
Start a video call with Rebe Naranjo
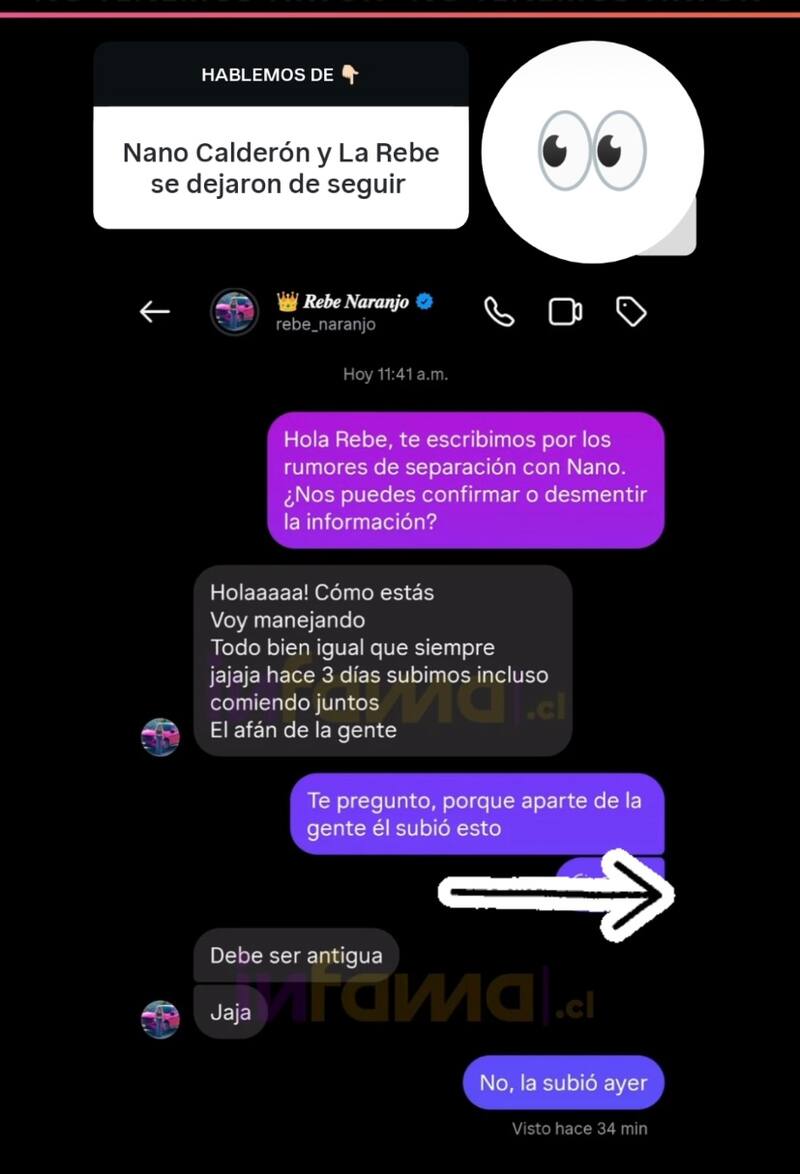pyautogui.click(x=566, y=311)
